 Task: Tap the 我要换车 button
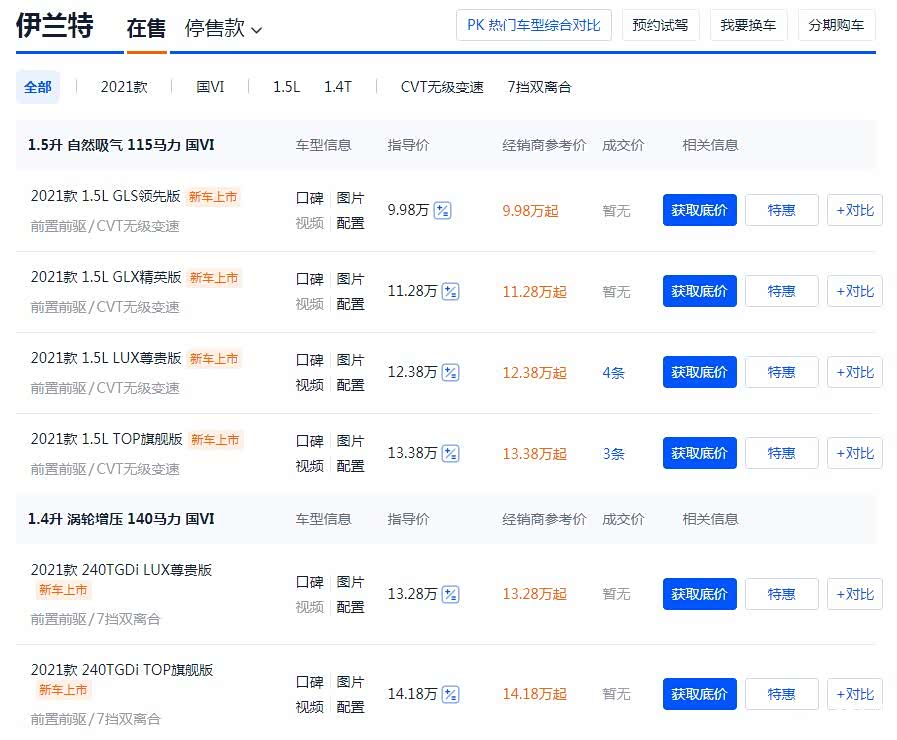point(747,25)
